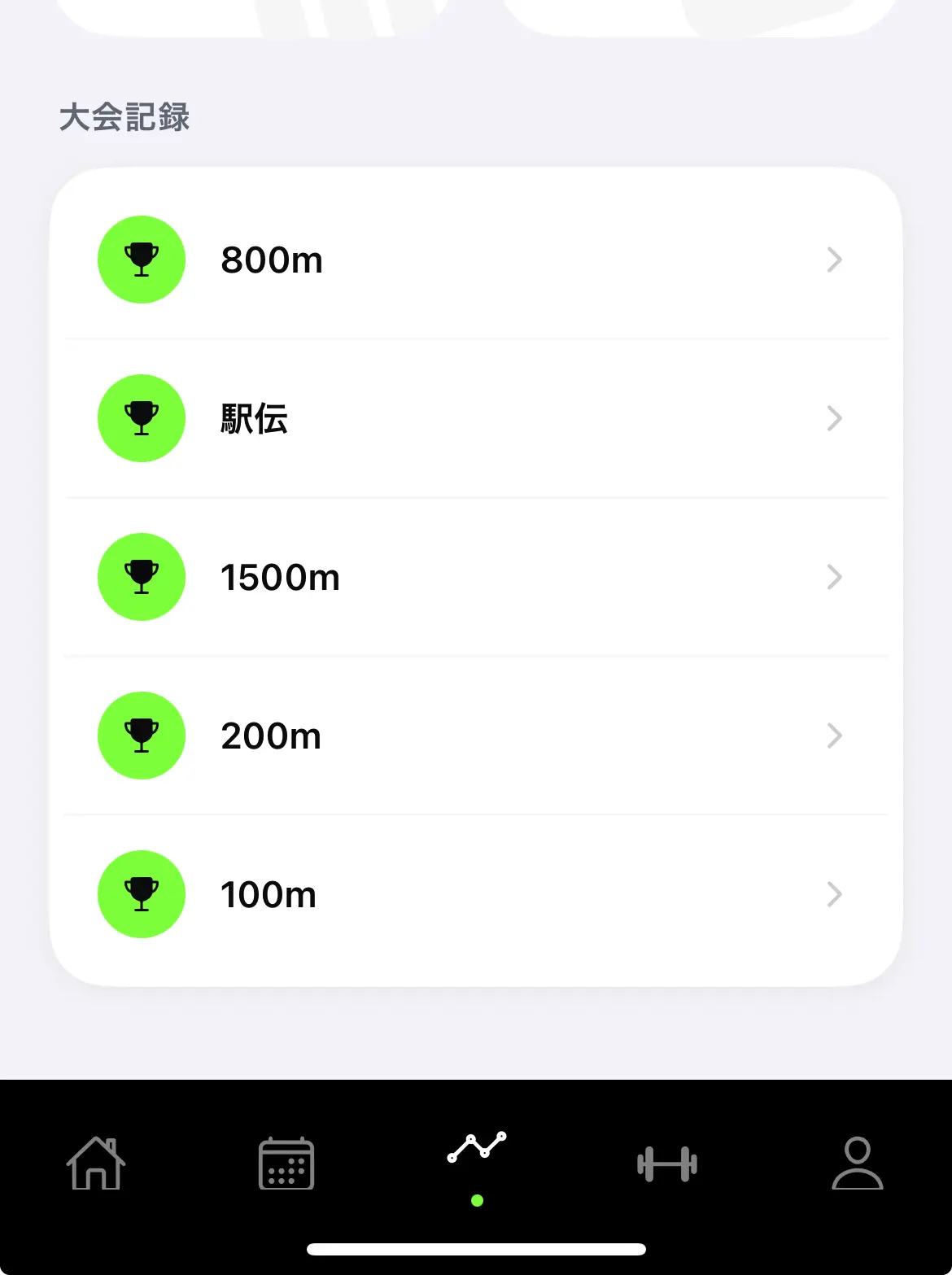The height and width of the screenshot is (1275, 952).
Task: Select the graph records tab
Action: [477, 1149]
